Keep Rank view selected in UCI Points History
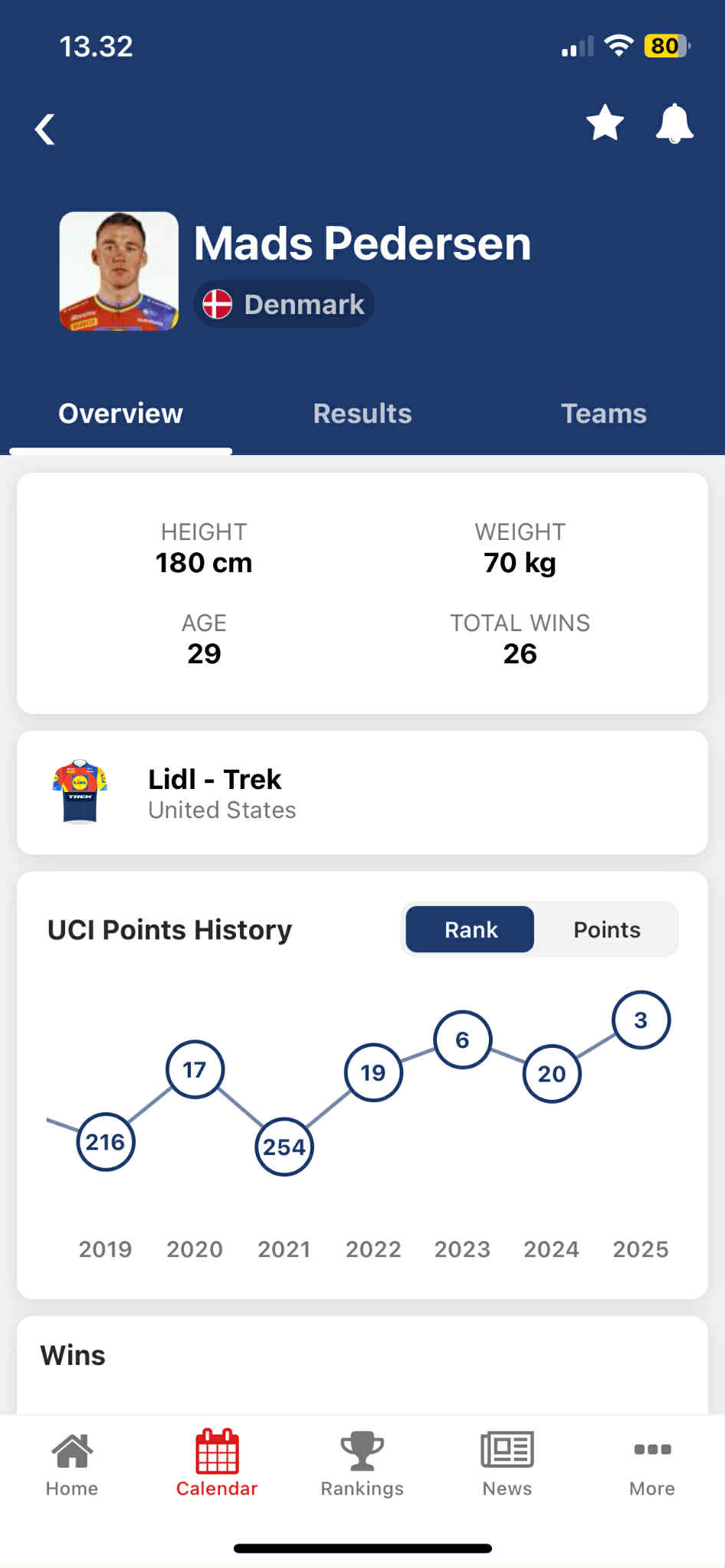This screenshot has width=725, height=1568. (x=469, y=929)
